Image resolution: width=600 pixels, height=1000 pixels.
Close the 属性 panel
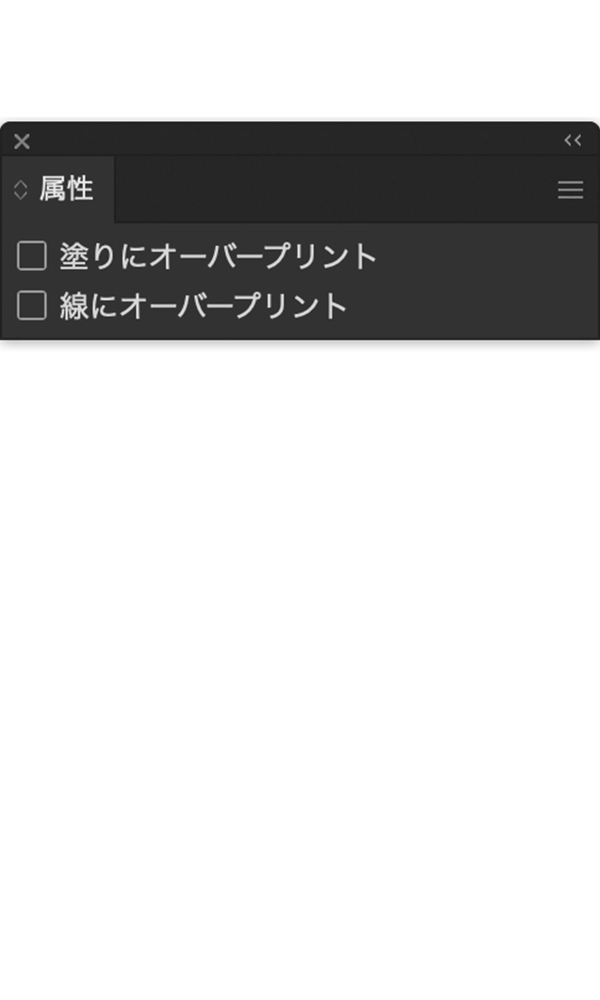pyautogui.click(x=22, y=141)
